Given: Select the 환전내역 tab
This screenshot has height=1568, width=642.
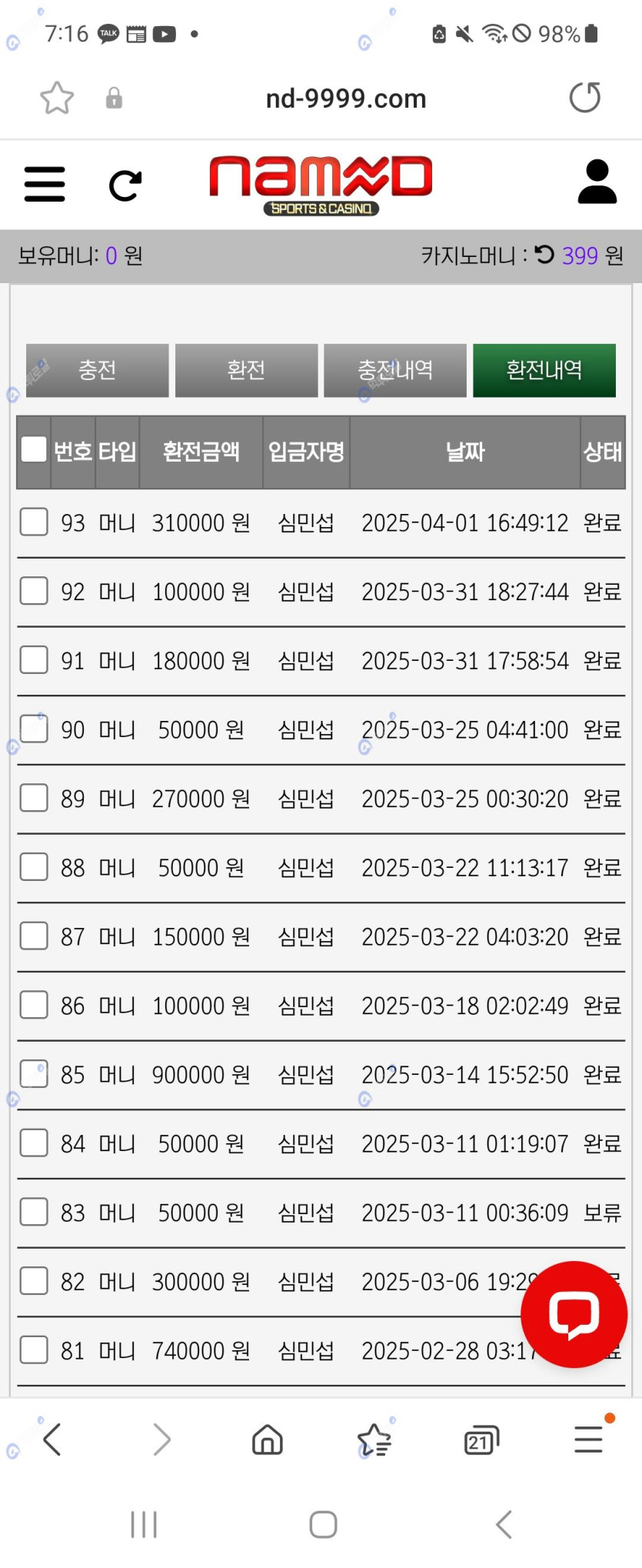Looking at the screenshot, I should (x=544, y=370).
